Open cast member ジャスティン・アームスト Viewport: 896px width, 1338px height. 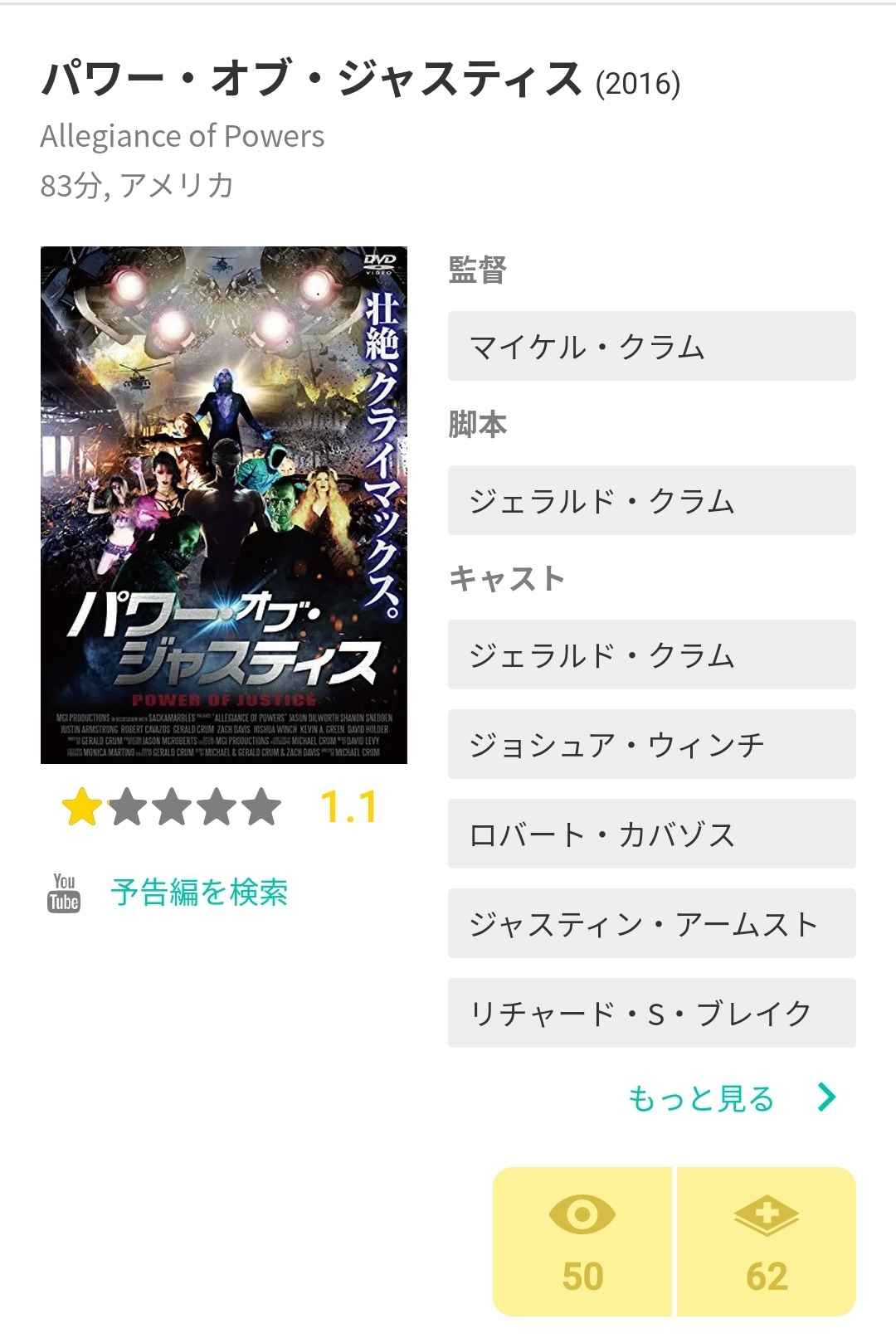tap(651, 923)
